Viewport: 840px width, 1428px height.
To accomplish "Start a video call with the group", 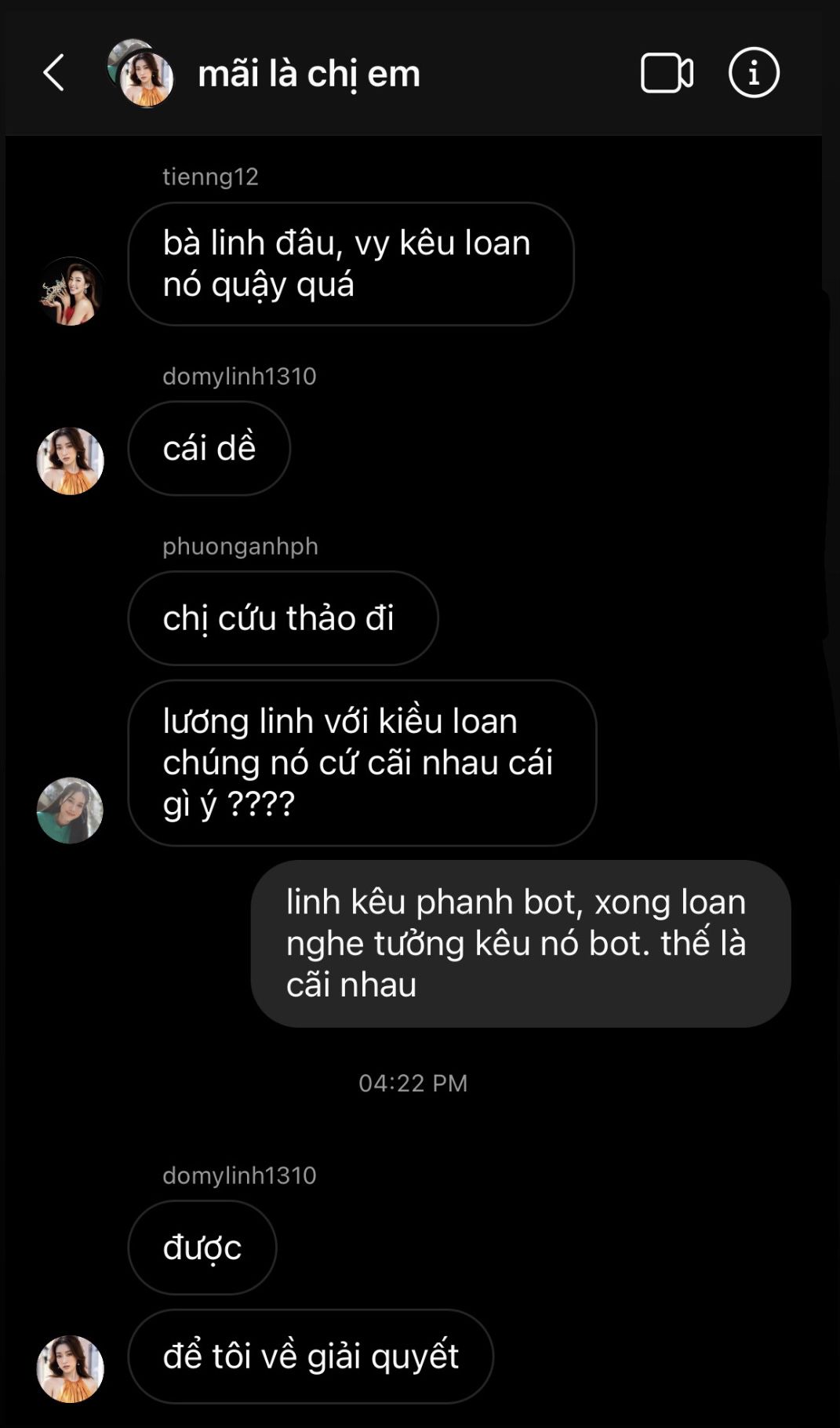I will coord(666,73).
